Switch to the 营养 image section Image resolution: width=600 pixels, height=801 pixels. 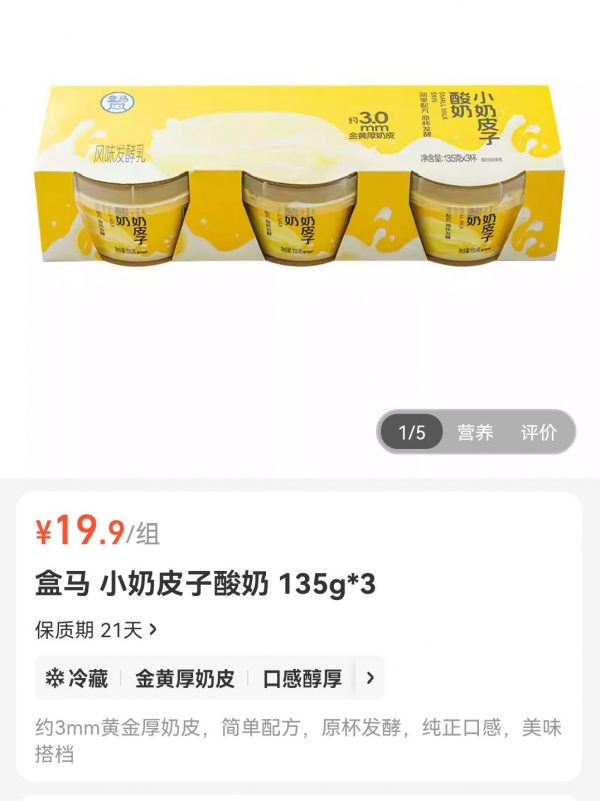(x=475, y=433)
